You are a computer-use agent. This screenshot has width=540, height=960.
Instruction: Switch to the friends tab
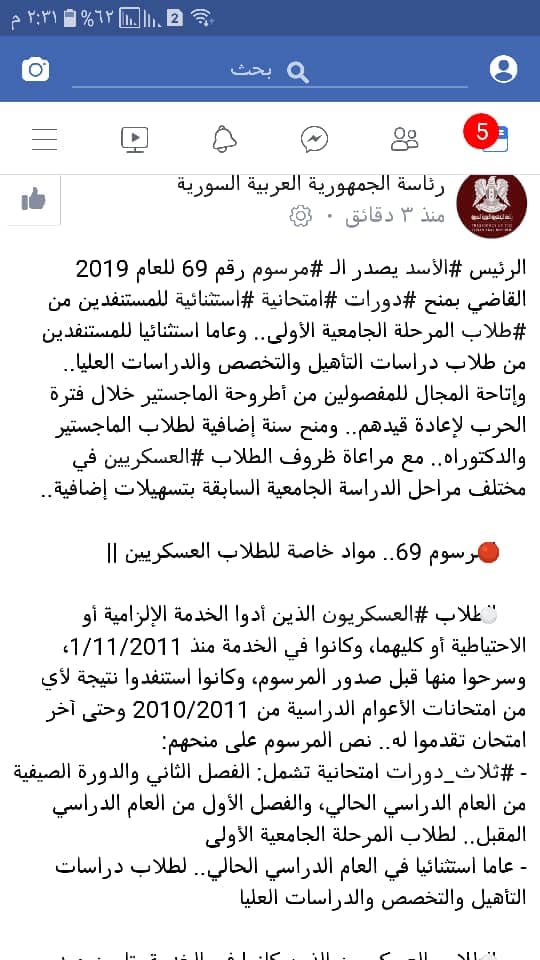coord(404,139)
